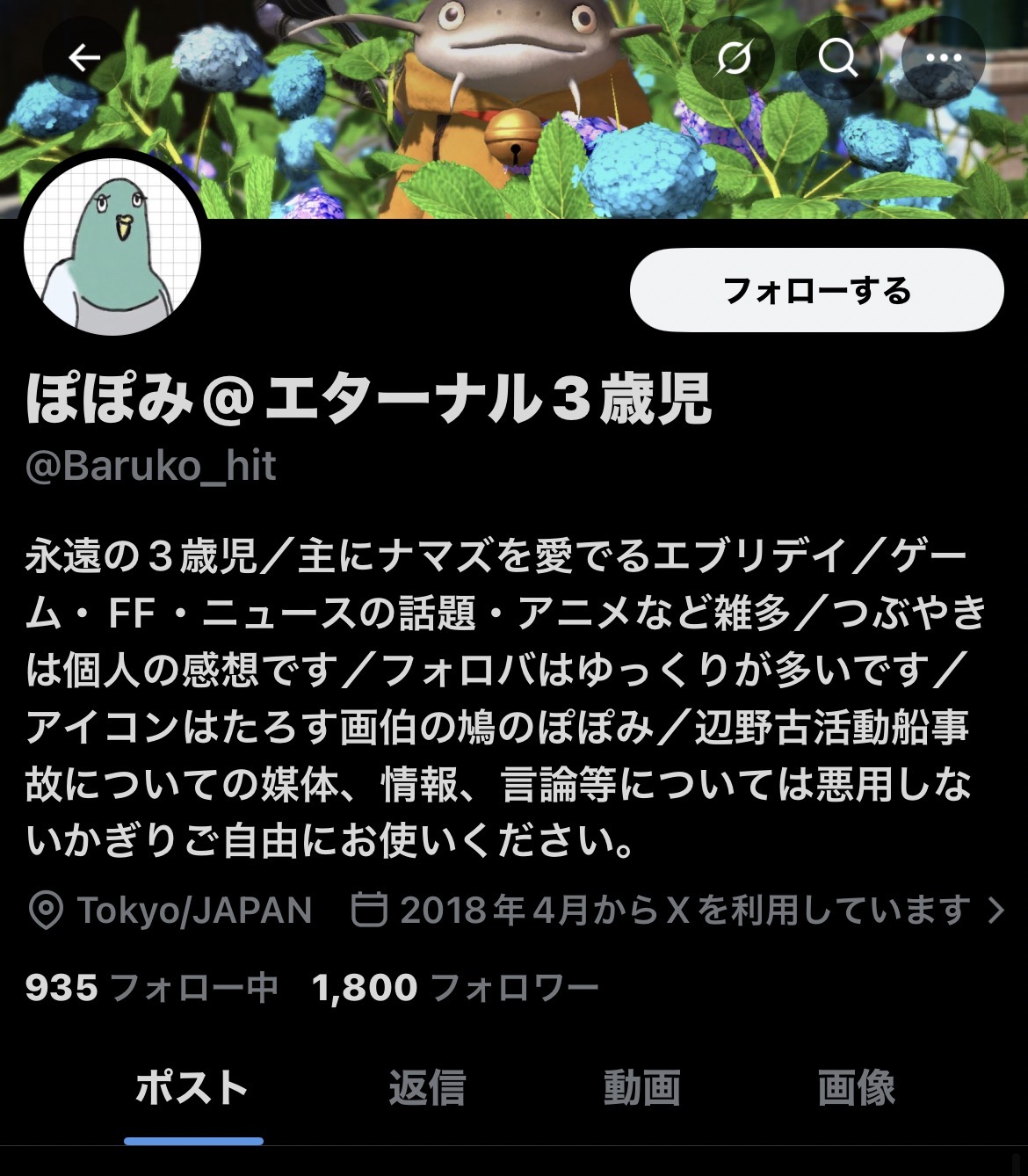The image size is (1028, 1176).
Task: Search this profile with the magnifier icon
Action: (x=838, y=58)
